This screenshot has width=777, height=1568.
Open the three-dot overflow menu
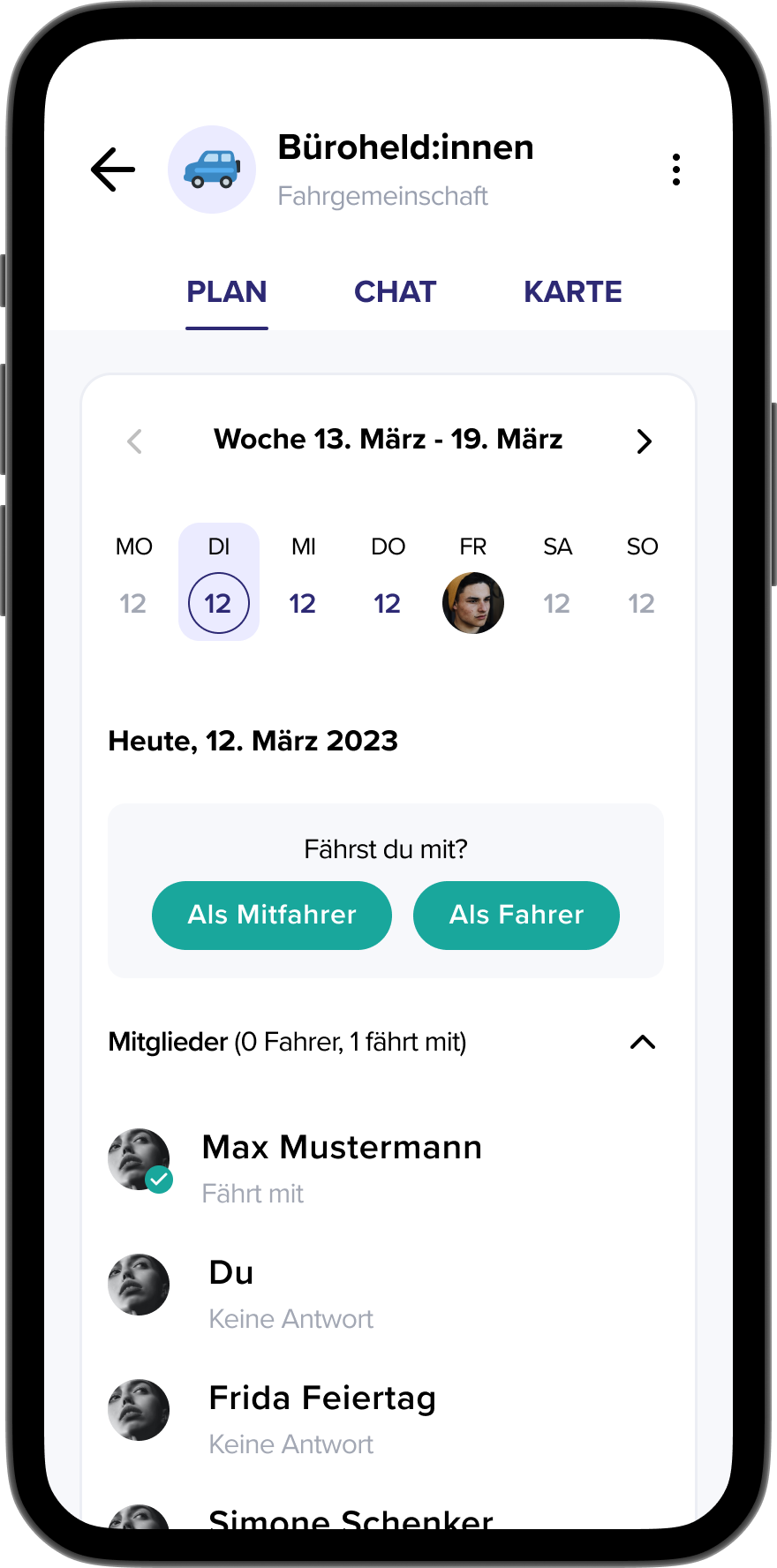coord(675,170)
